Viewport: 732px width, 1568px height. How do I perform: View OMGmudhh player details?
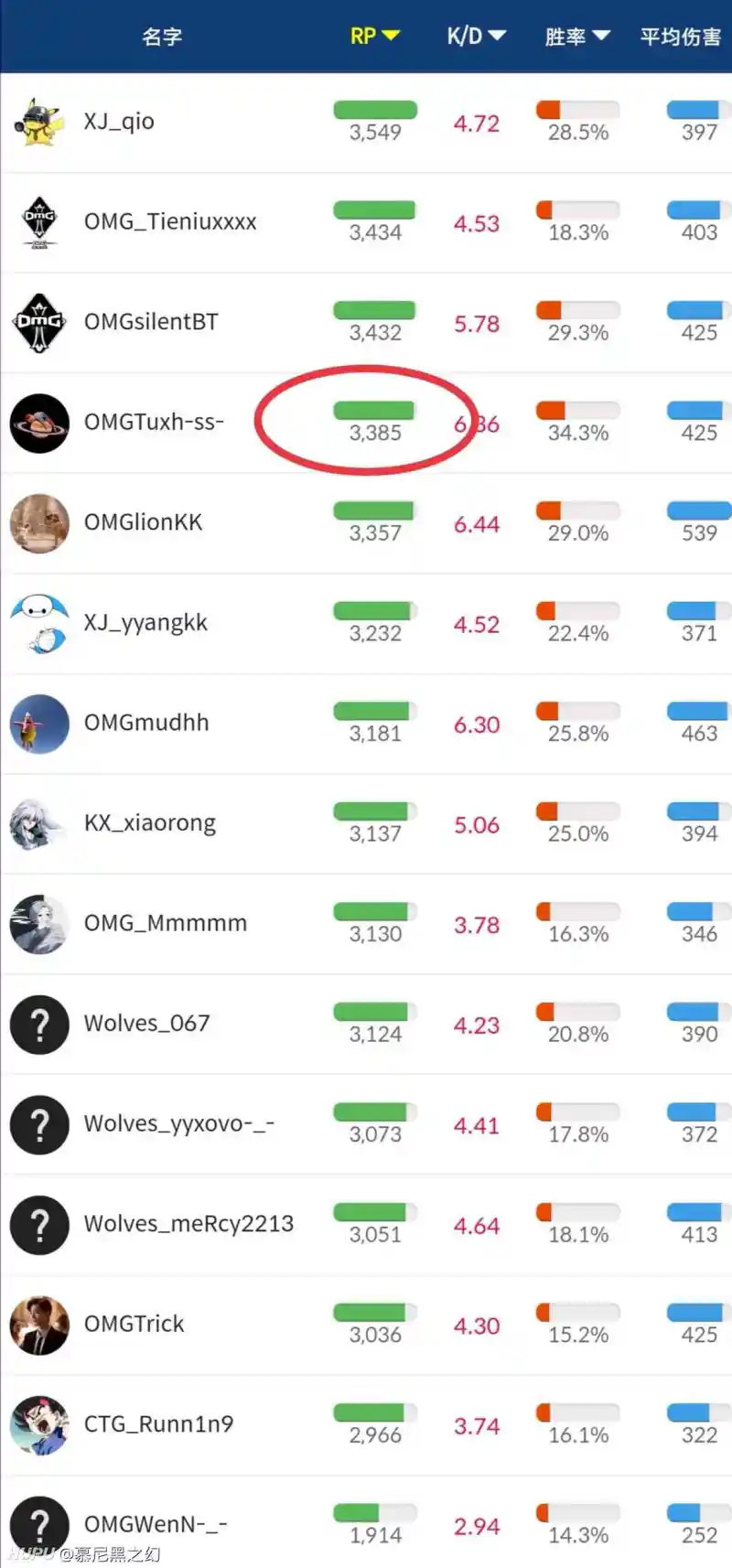pyautogui.click(x=146, y=723)
